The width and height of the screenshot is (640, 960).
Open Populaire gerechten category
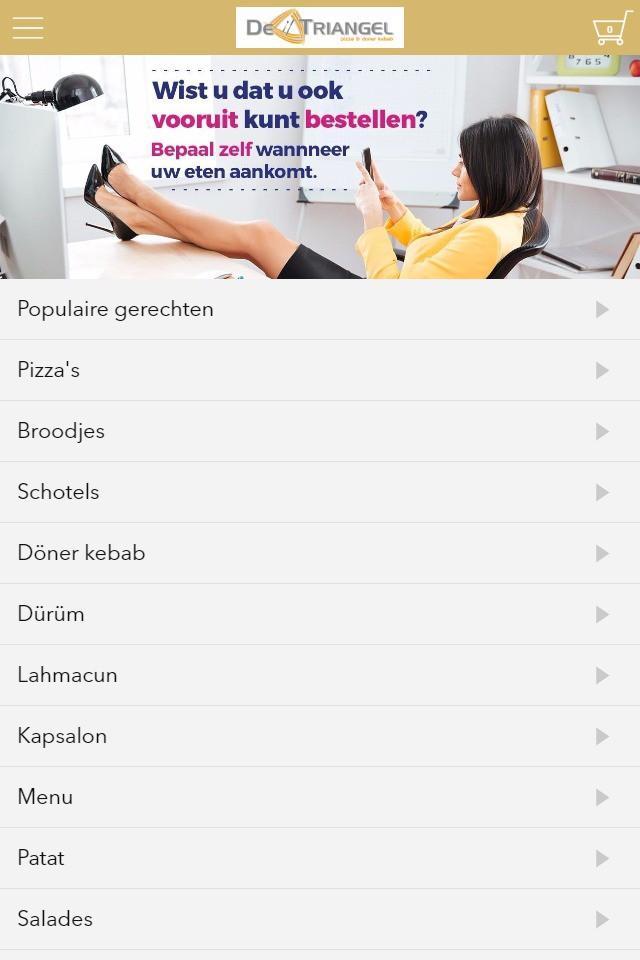click(320, 309)
